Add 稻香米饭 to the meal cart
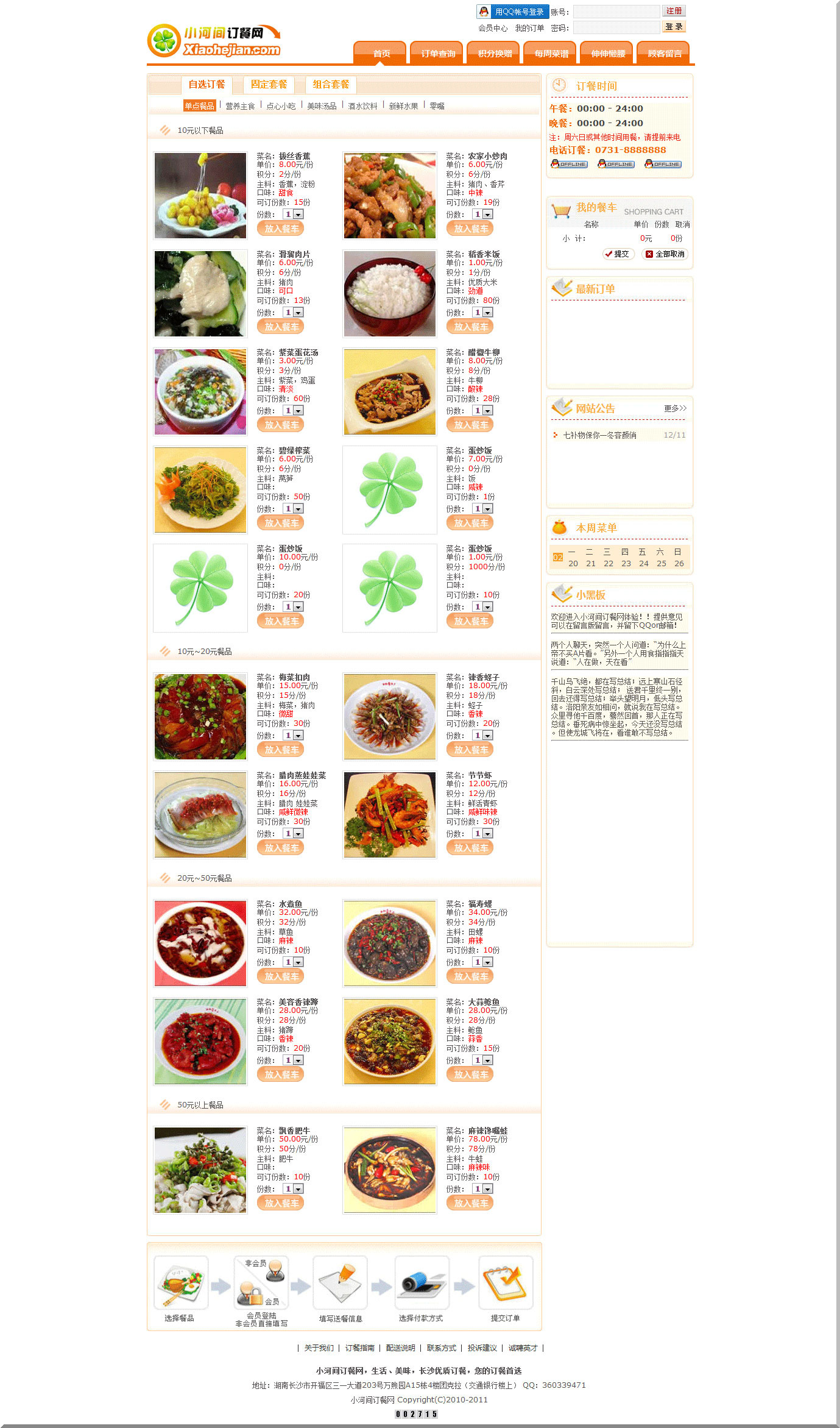The image size is (840, 1428). click(x=470, y=327)
